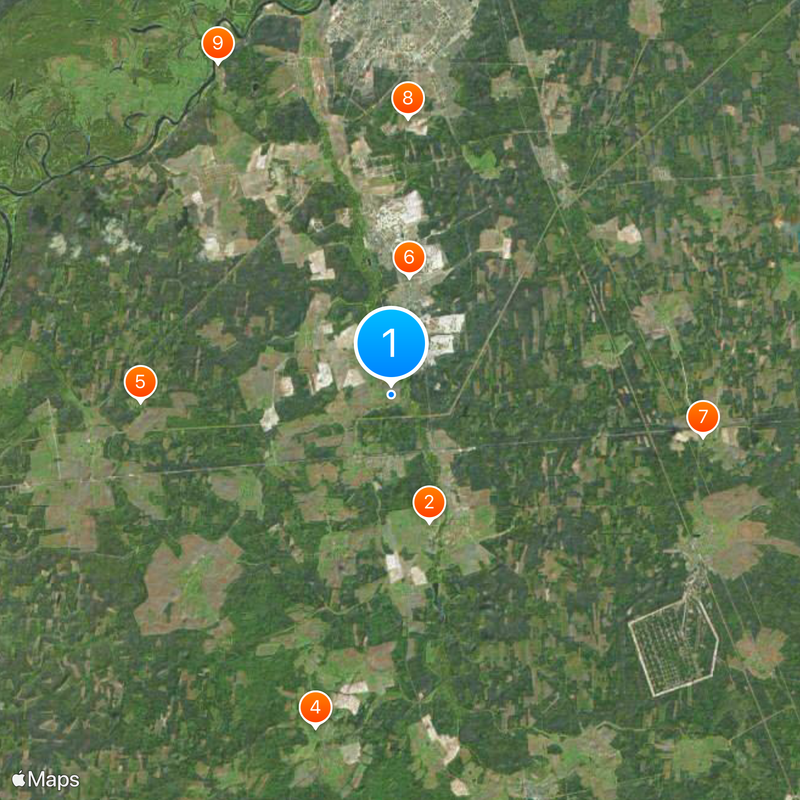
Task: Tap map pin number 2
Action: click(x=429, y=502)
